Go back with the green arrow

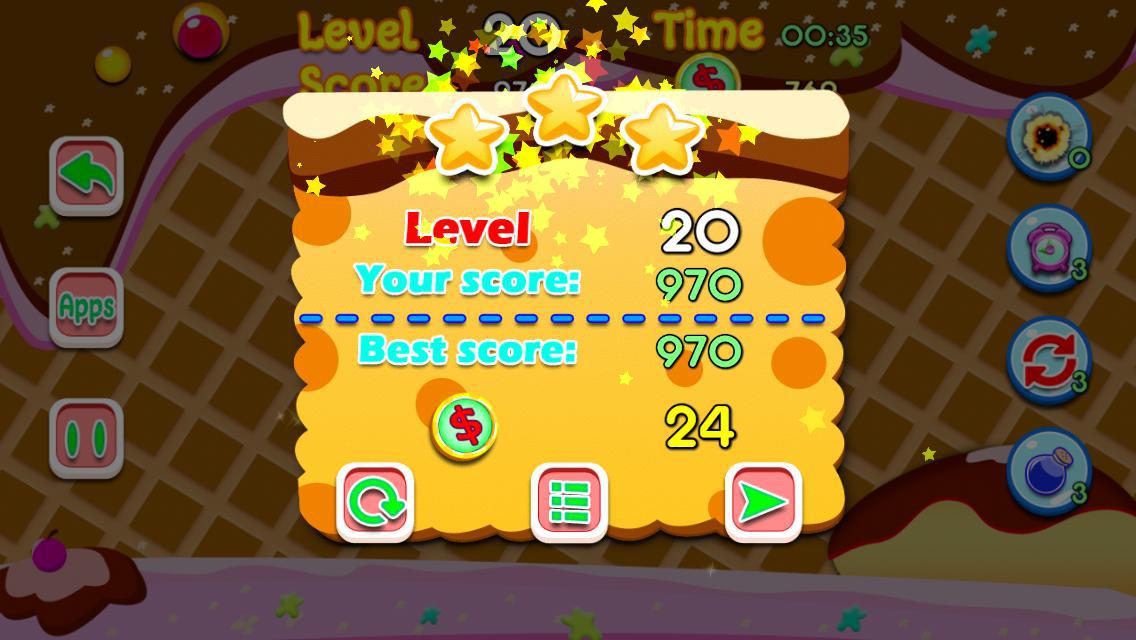87,177
